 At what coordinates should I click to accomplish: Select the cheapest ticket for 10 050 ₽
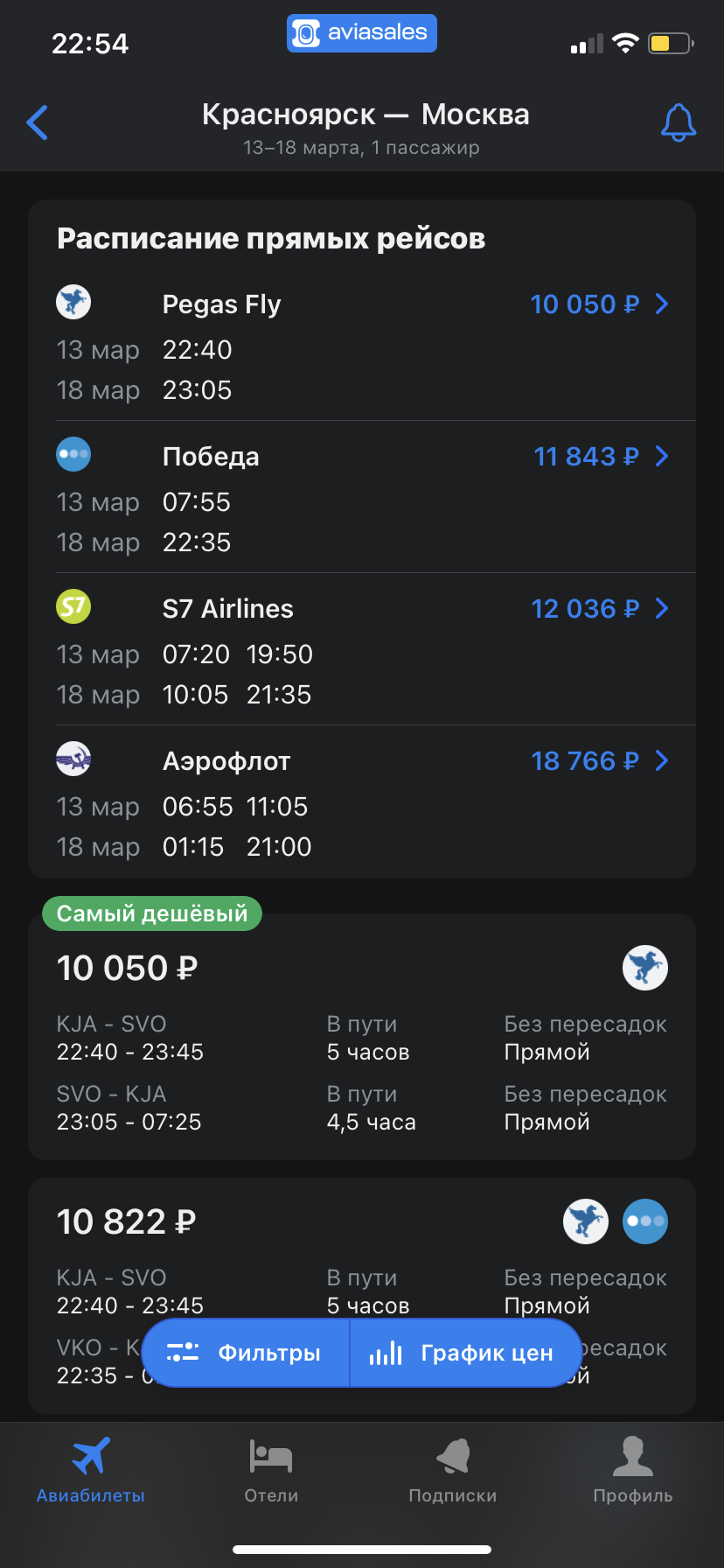click(x=361, y=1037)
